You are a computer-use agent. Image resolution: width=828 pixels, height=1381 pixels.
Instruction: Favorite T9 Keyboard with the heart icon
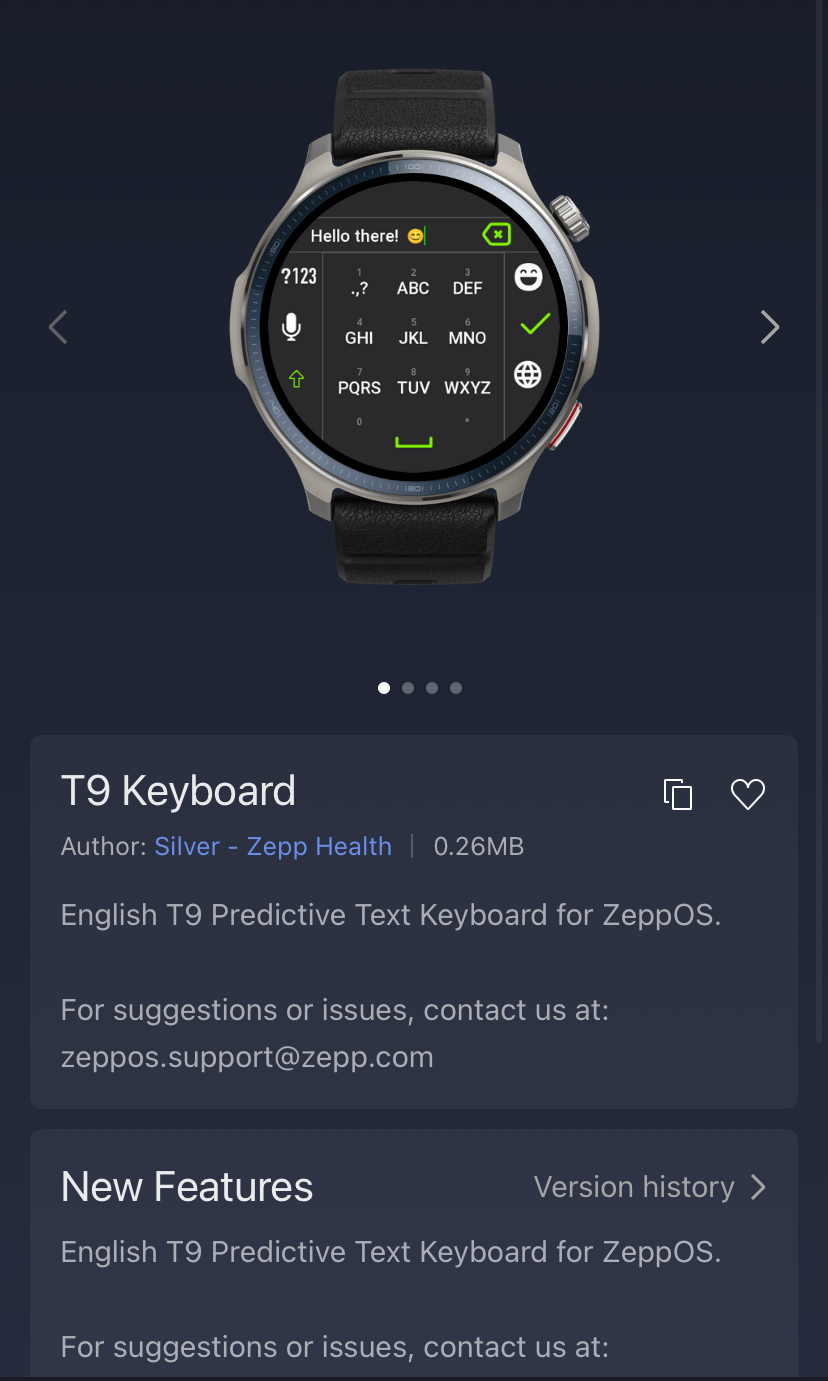[747, 794]
